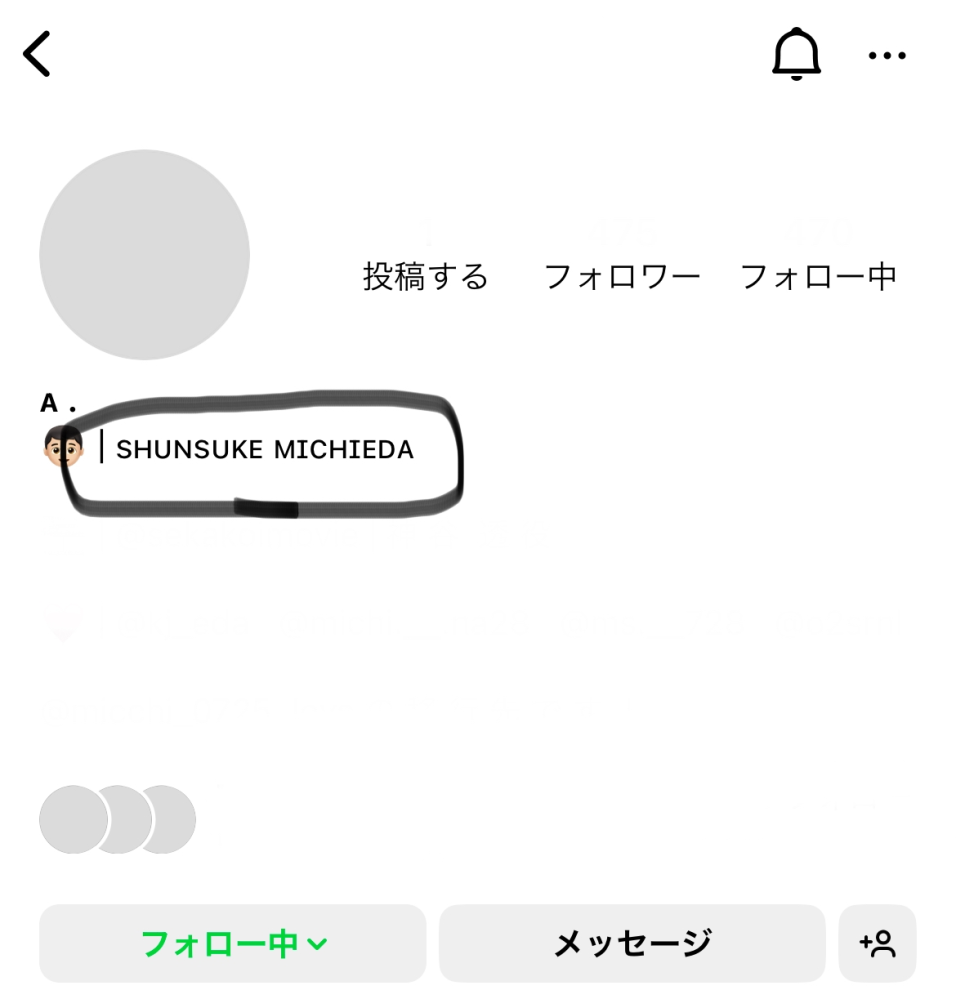Show suggested accounts with add-person icon
The width and height of the screenshot is (956, 999).
tap(877, 943)
